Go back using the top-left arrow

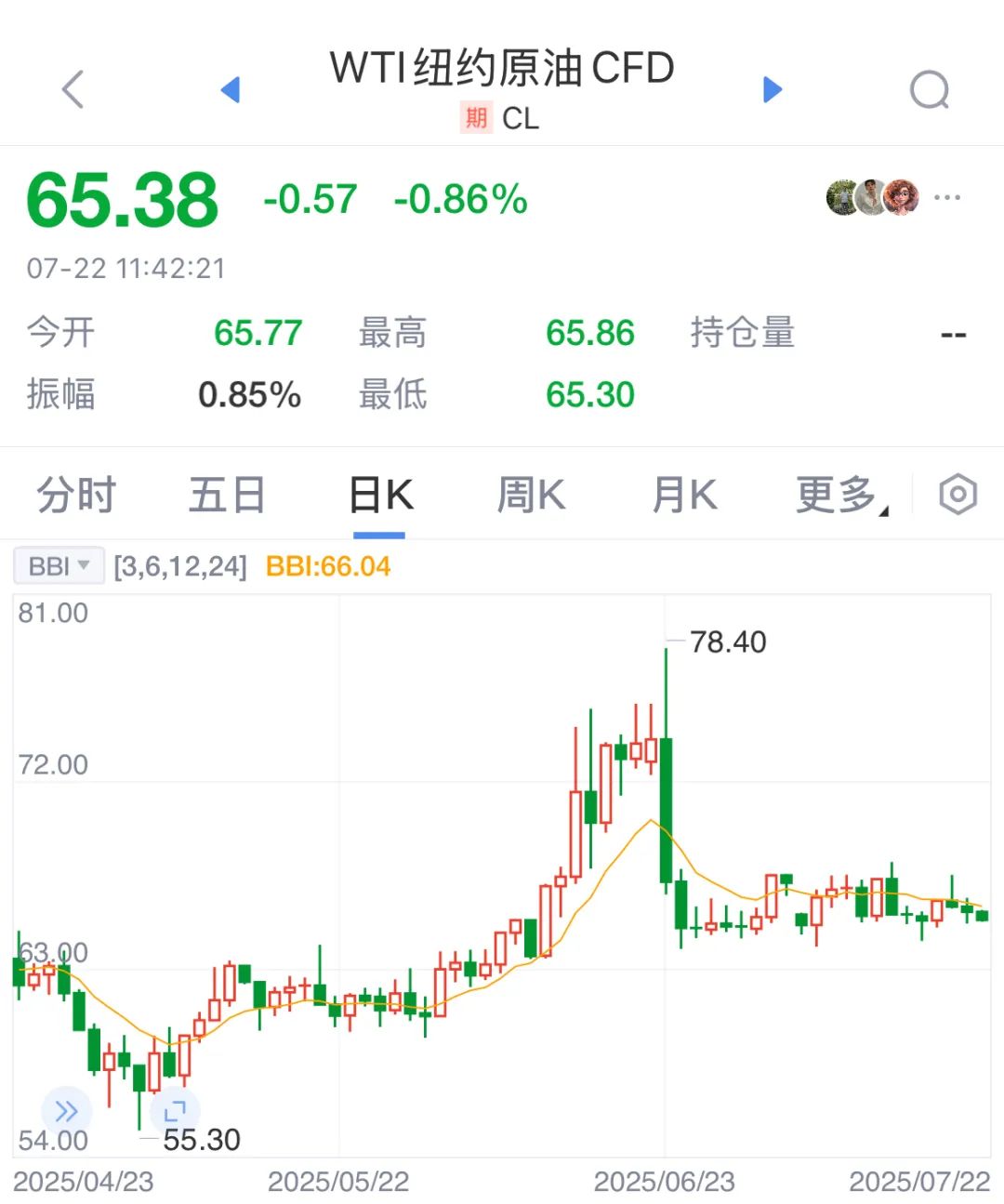point(73,89)
